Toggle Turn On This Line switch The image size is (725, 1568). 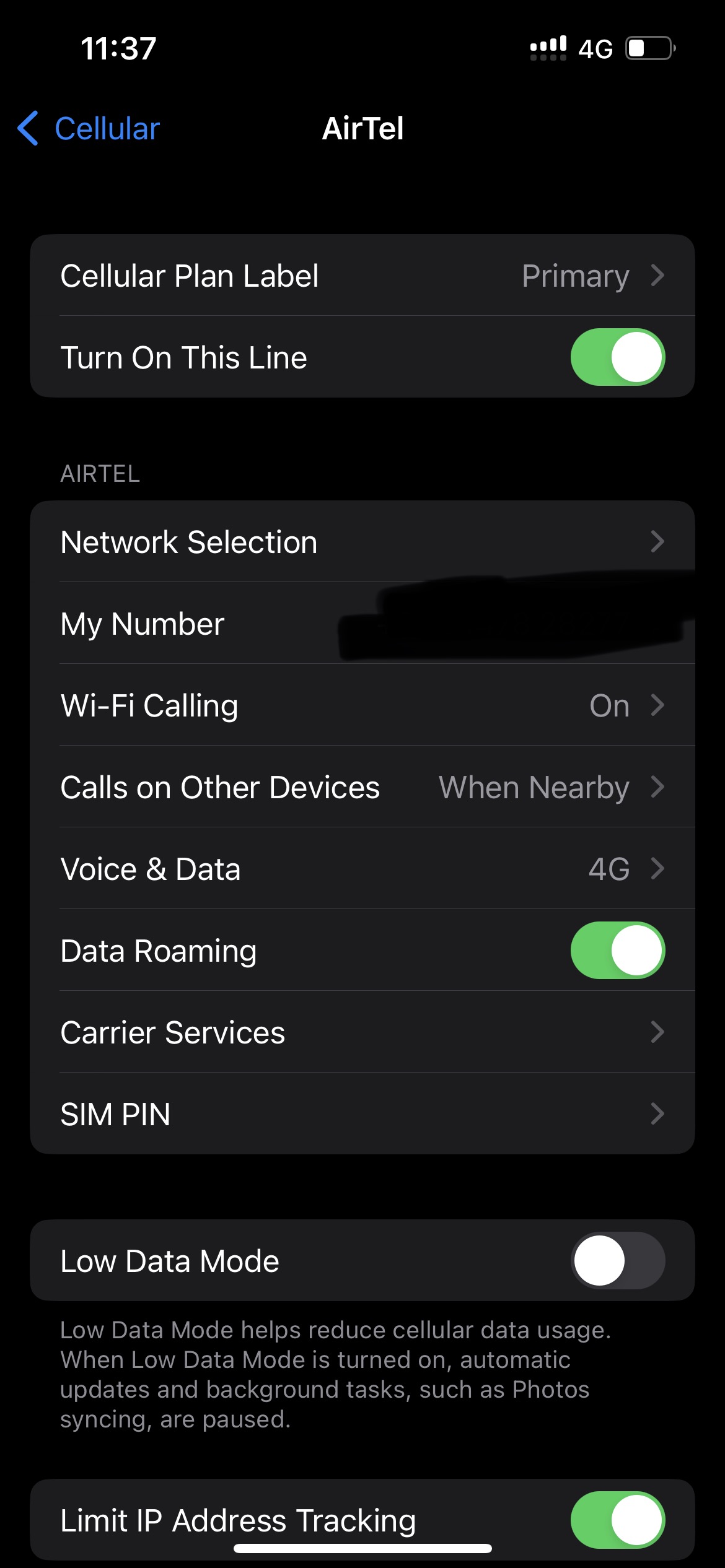[617, 357]
